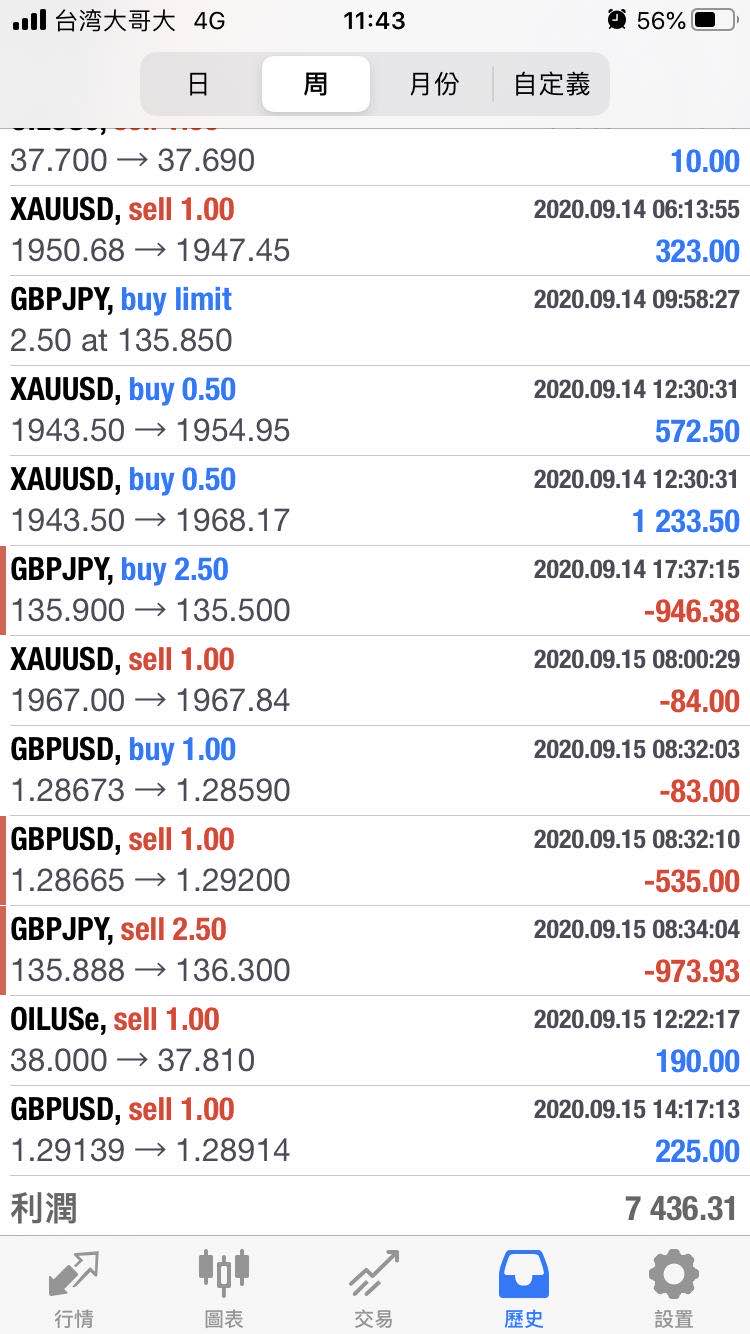The width and height of the screenshot is (750, 1334).
Task: Open the GBPJPY buy limit order row
Action: click(375, 321)
